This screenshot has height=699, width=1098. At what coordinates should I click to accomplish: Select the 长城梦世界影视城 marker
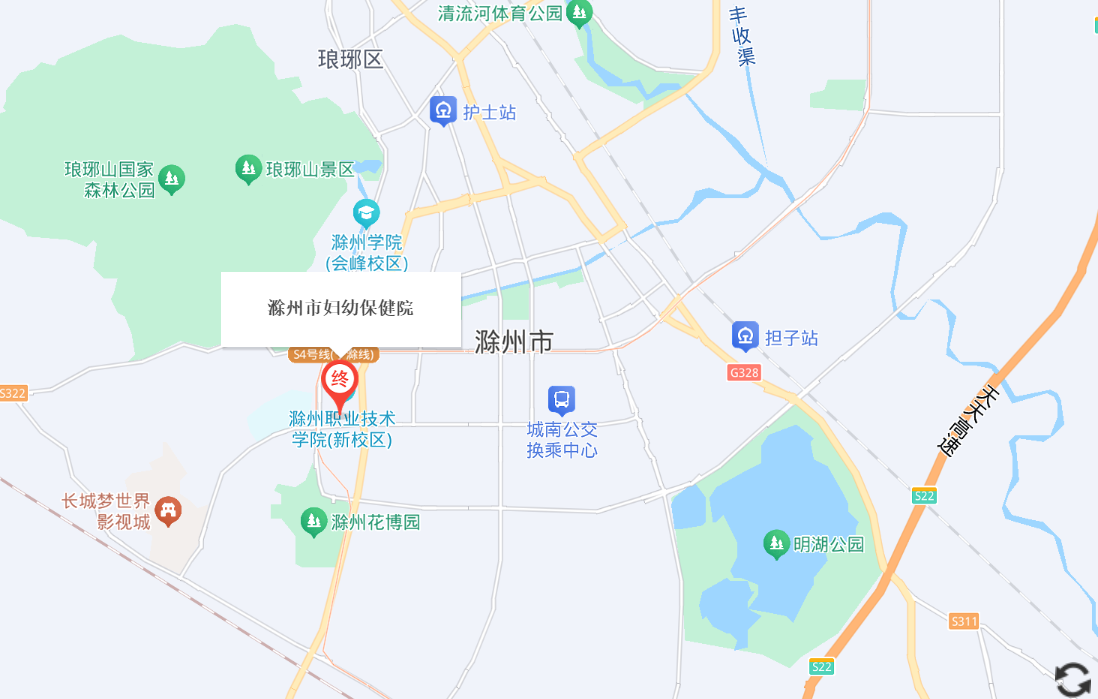click(168, 511)
